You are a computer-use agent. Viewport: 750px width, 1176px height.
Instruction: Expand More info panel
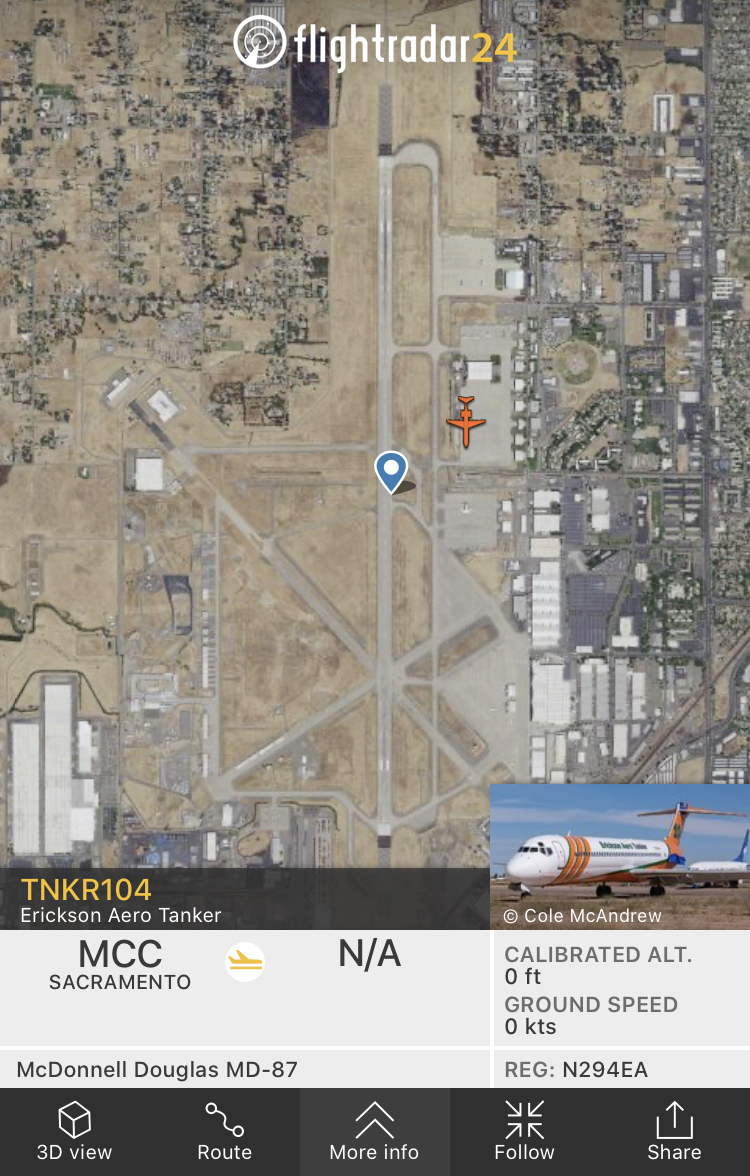point(374,1132)
